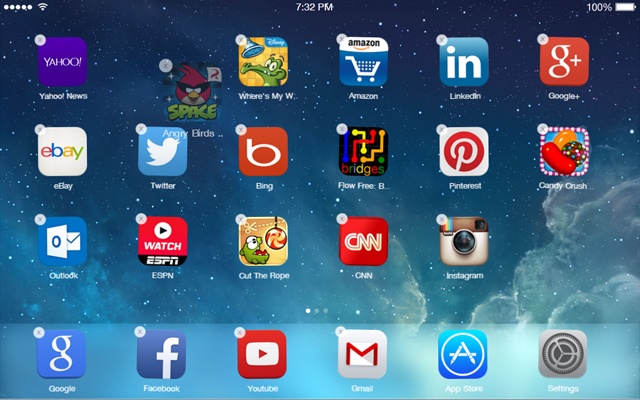Open the Outlook app
640x400 pixels.
pos(63,241)
